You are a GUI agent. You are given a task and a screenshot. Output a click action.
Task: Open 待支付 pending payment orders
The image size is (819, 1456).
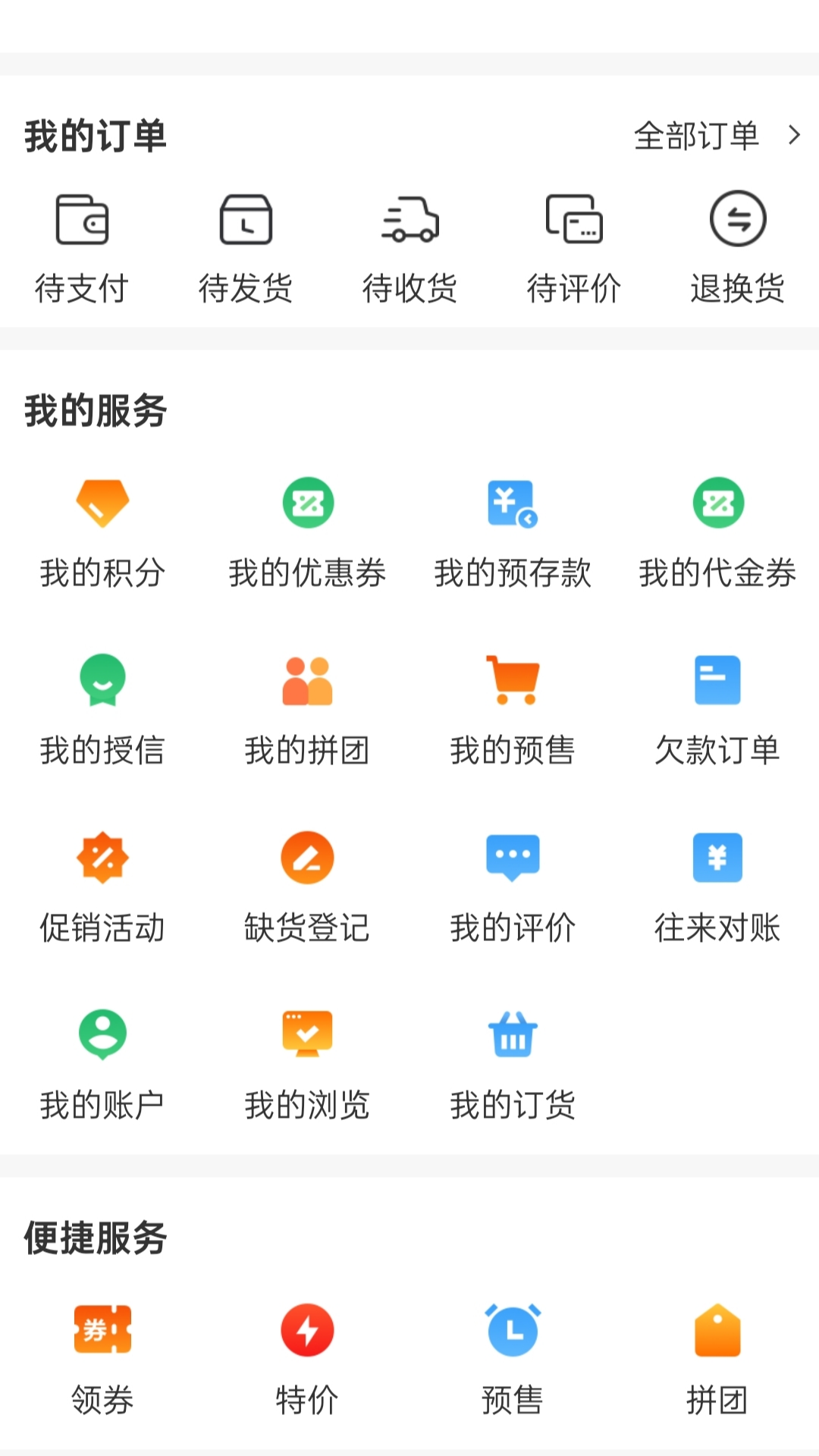click(82, 246)
